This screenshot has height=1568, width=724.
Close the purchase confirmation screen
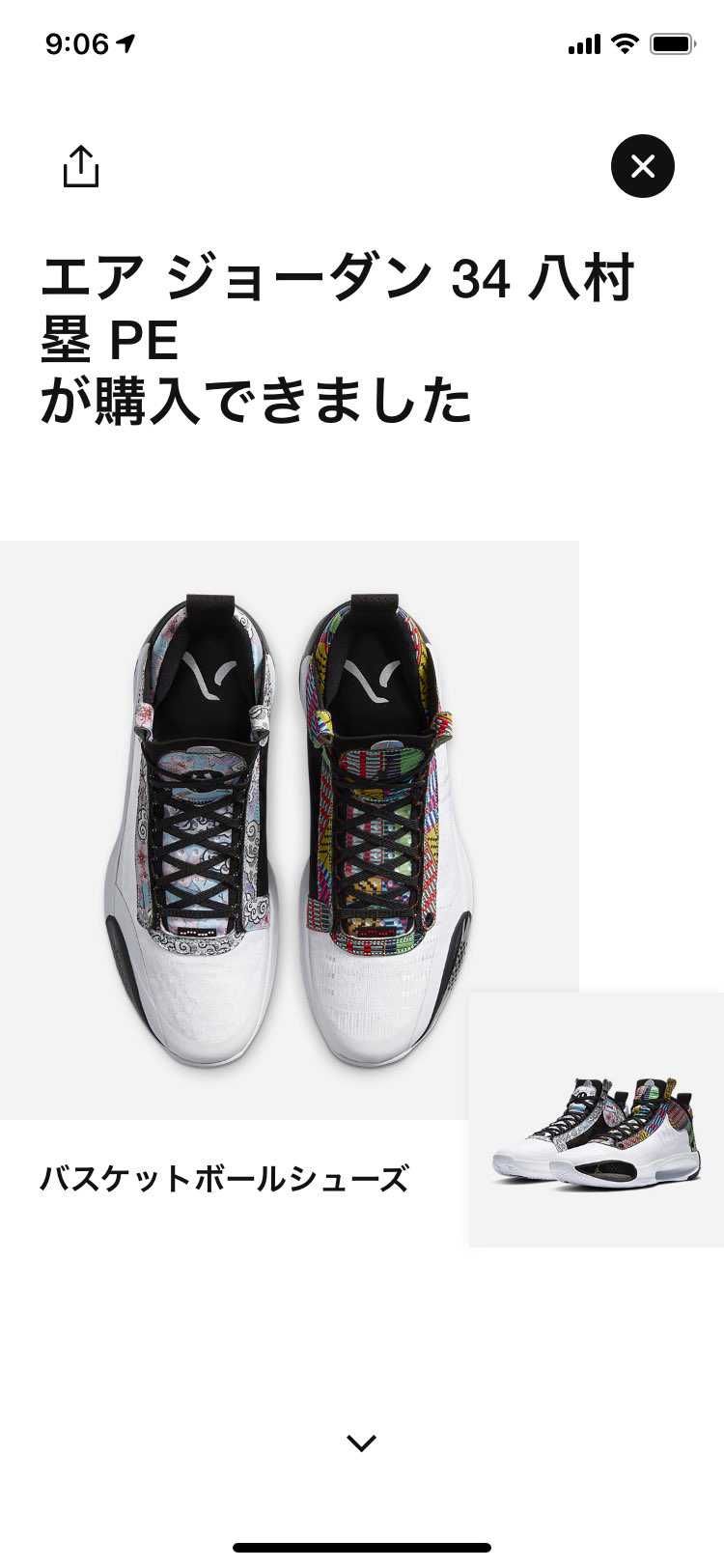coord(642,167)
